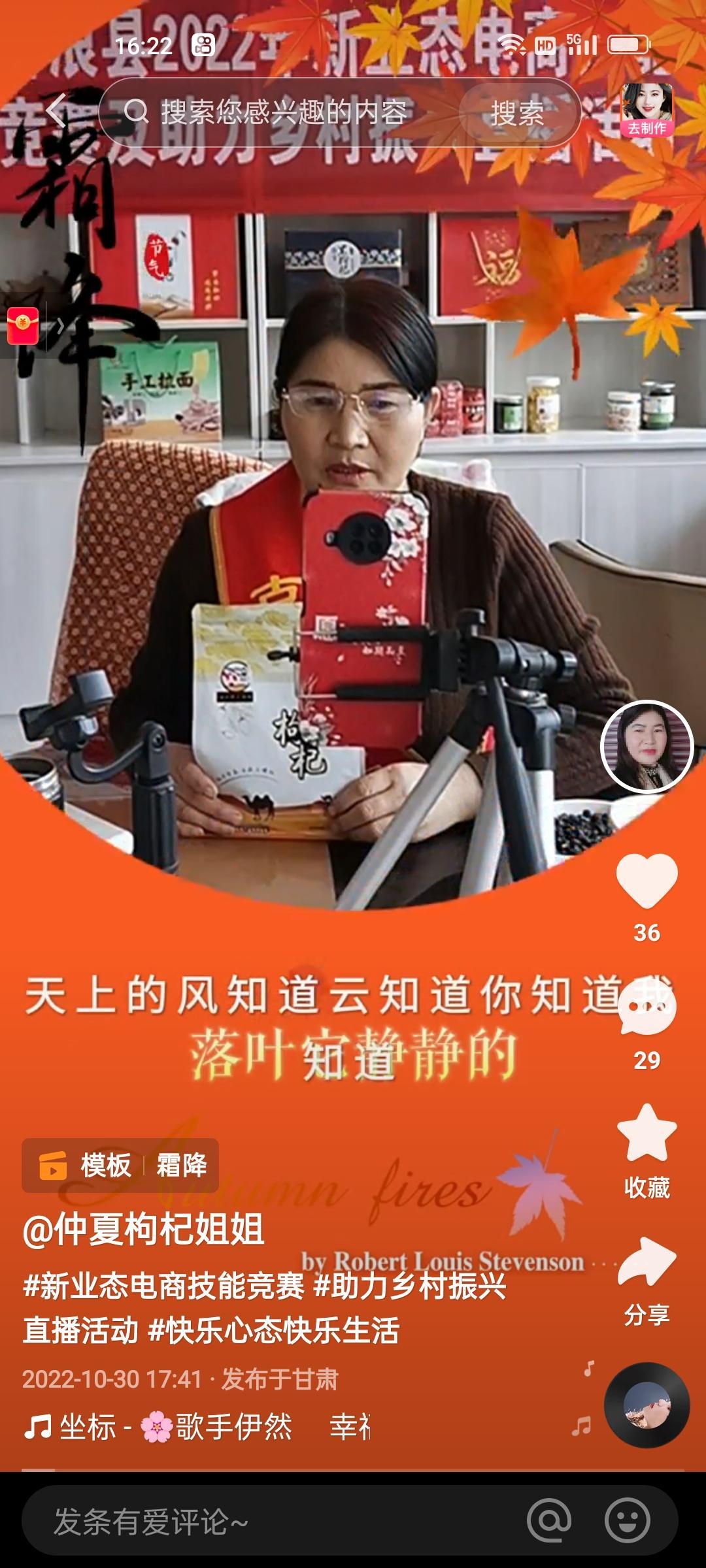Tap the 搜索 button
Viewport: 706px width, 1568px height.
(x=517, y=114)
